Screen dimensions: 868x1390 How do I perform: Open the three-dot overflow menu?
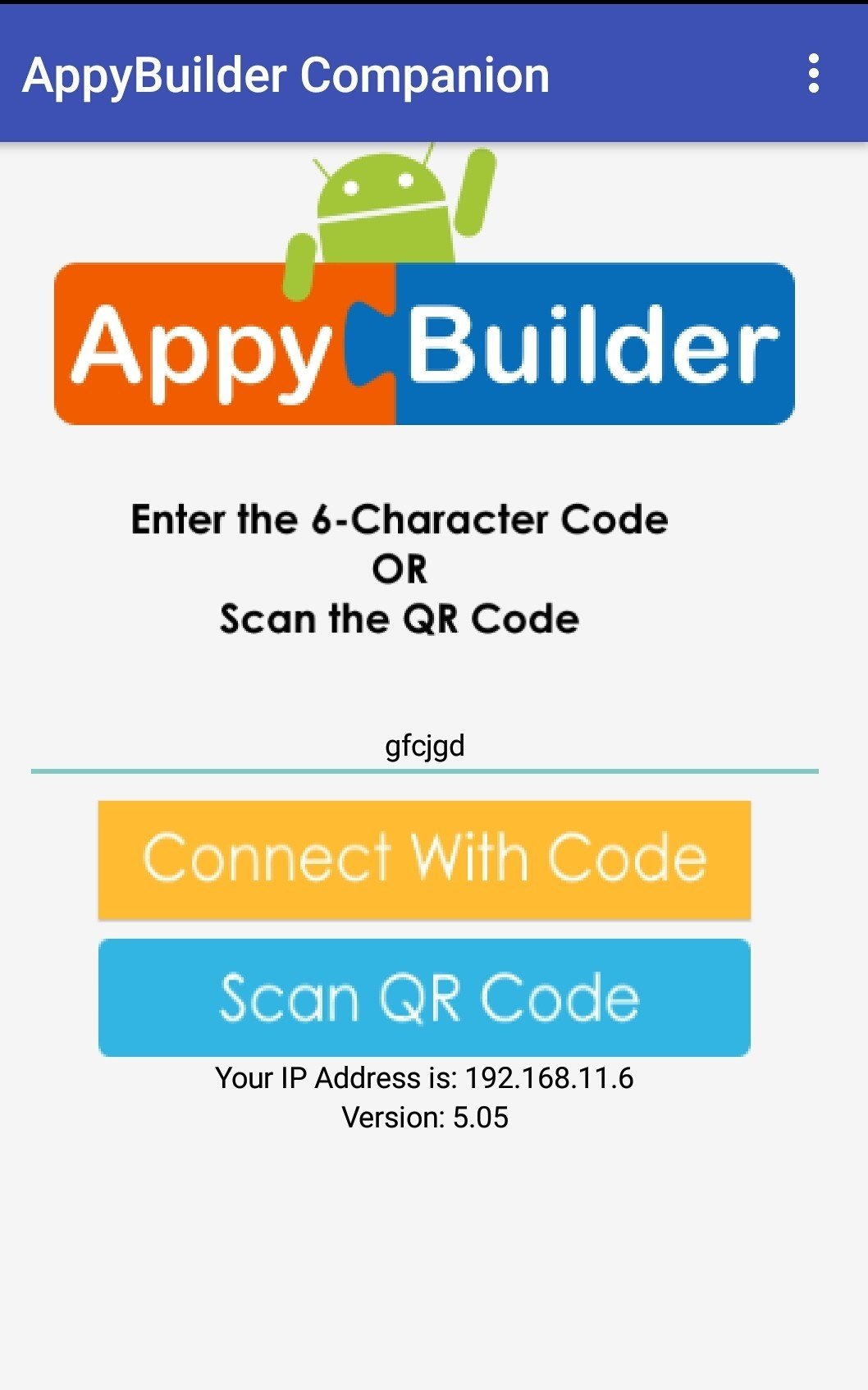[x=813, y=74]
